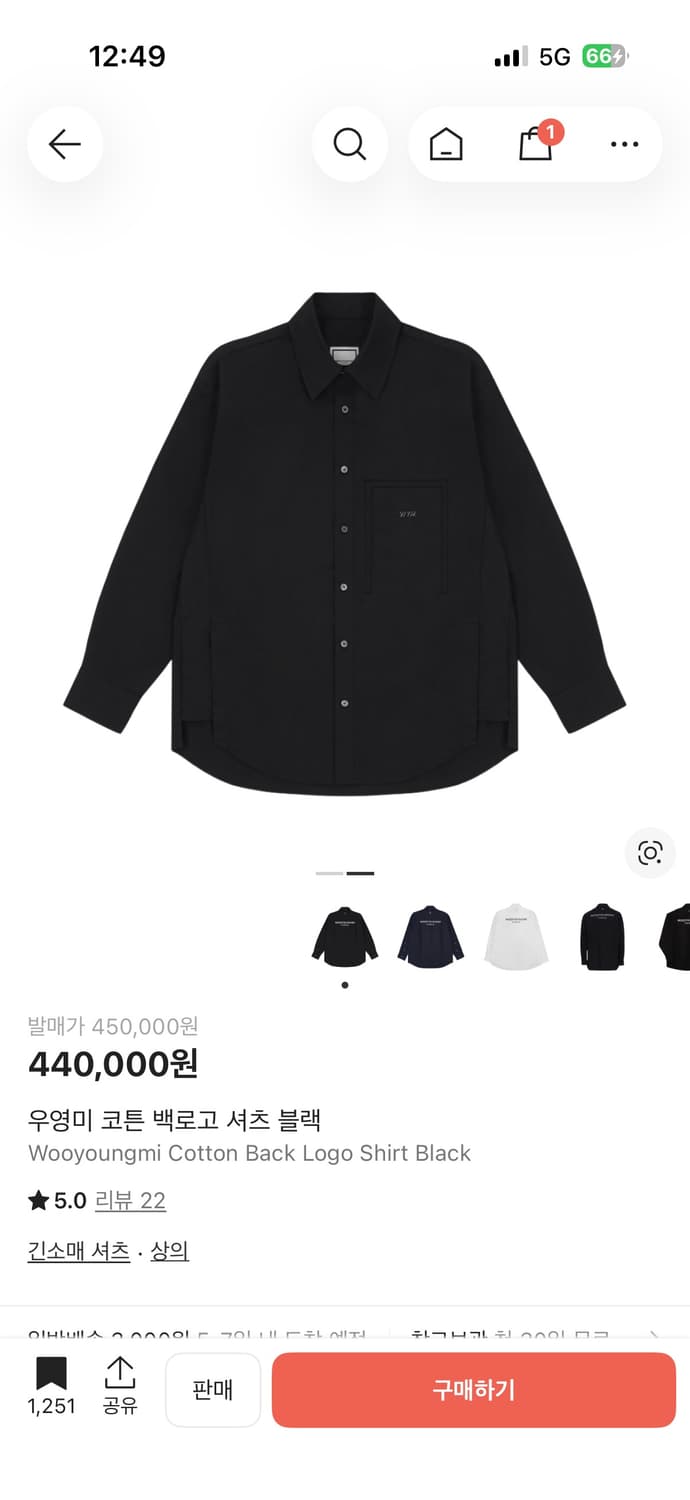Open the 리뷰 22 reviews link
The height and width of the screenshot is (1500, 690).
click(130, 1201)
